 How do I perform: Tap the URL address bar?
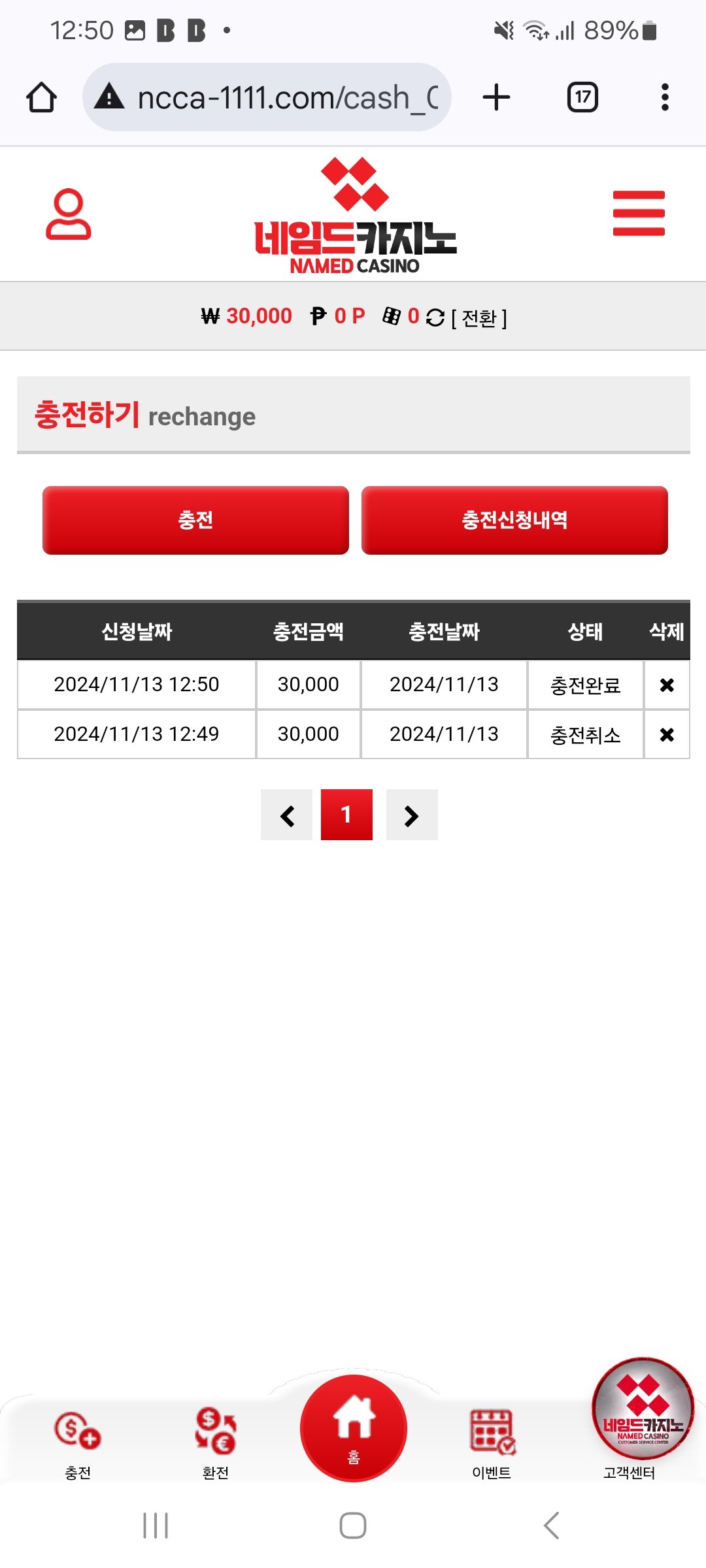[275, 98]
